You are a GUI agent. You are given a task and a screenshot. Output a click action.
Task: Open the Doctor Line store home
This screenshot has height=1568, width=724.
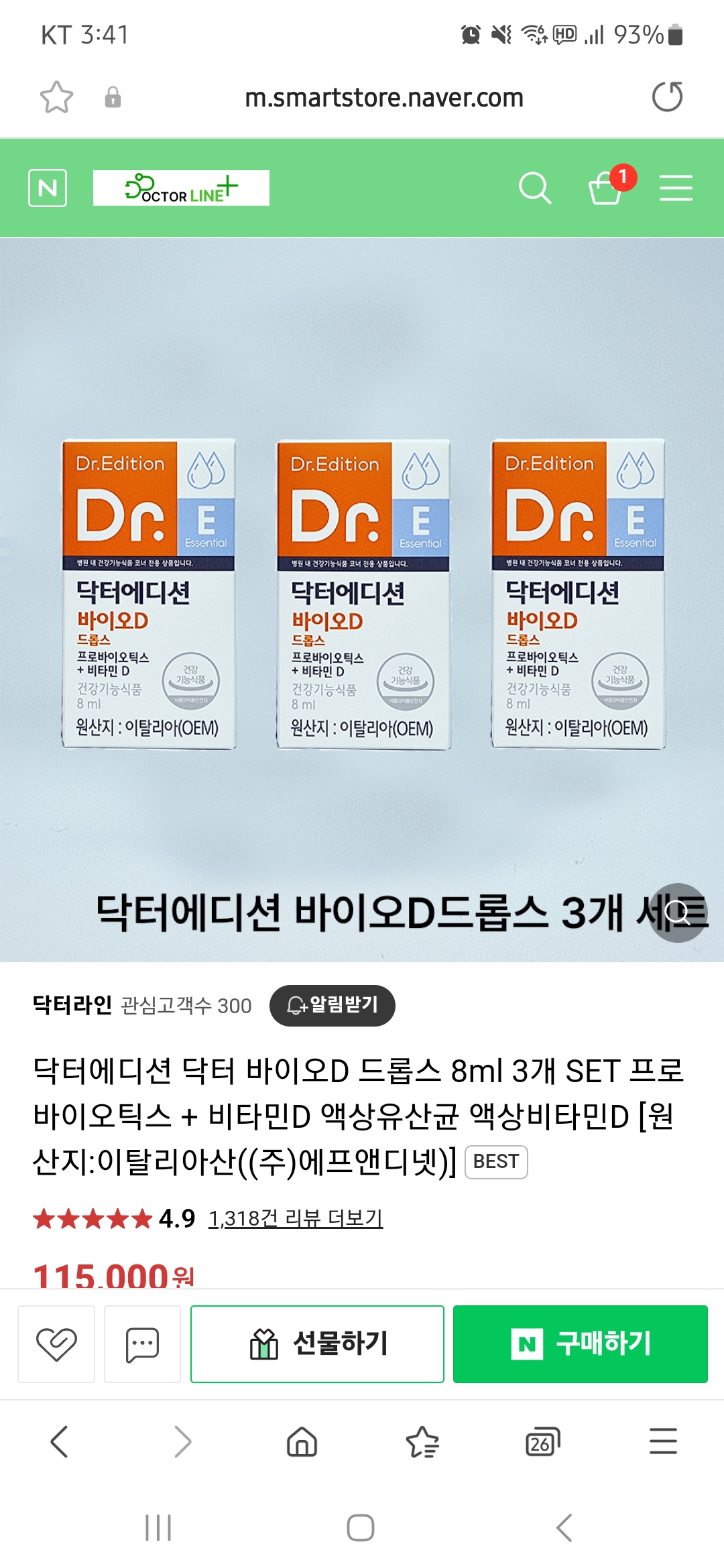181,188
